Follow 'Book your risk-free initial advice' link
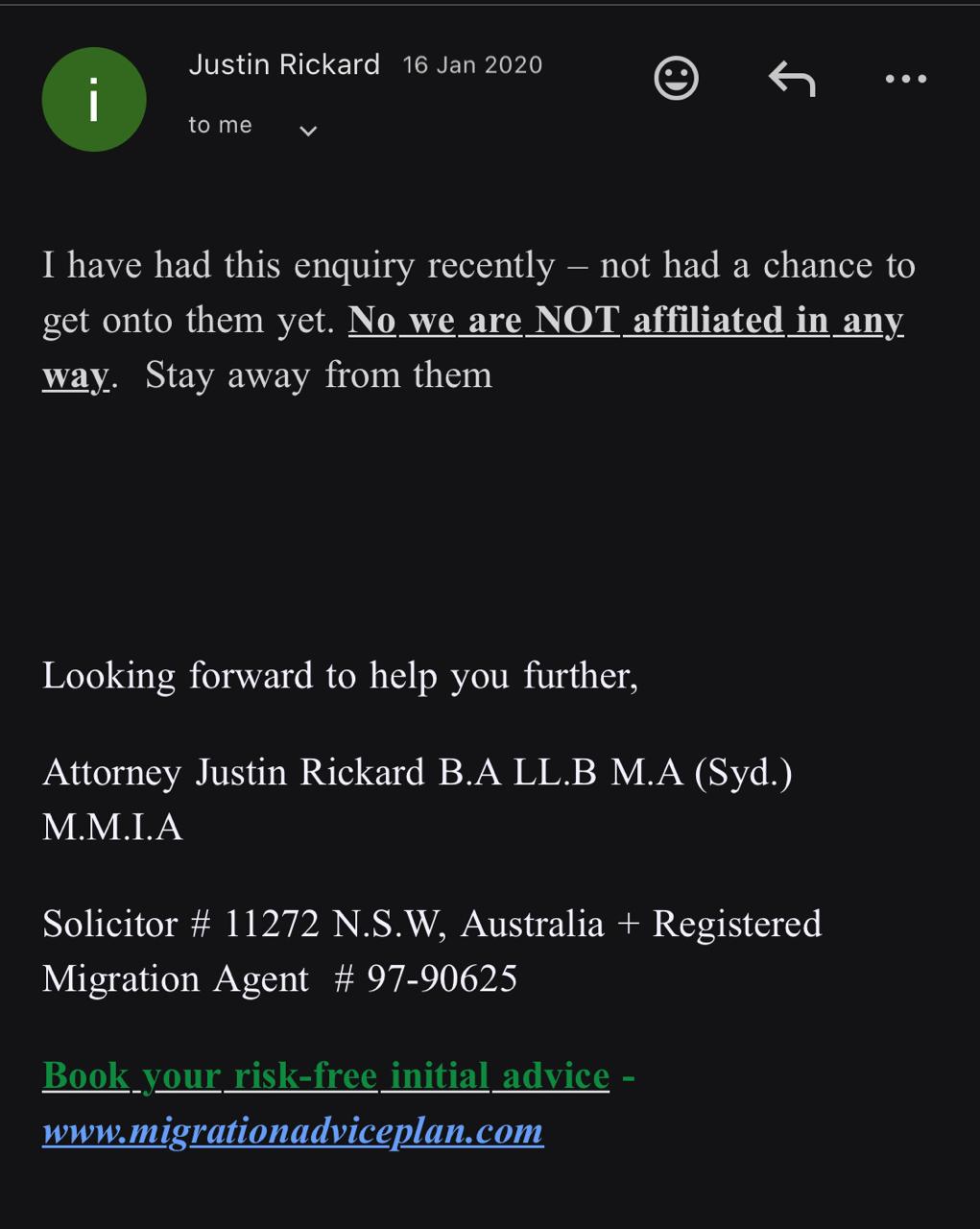980x1229 pixels. [325, 1076]
